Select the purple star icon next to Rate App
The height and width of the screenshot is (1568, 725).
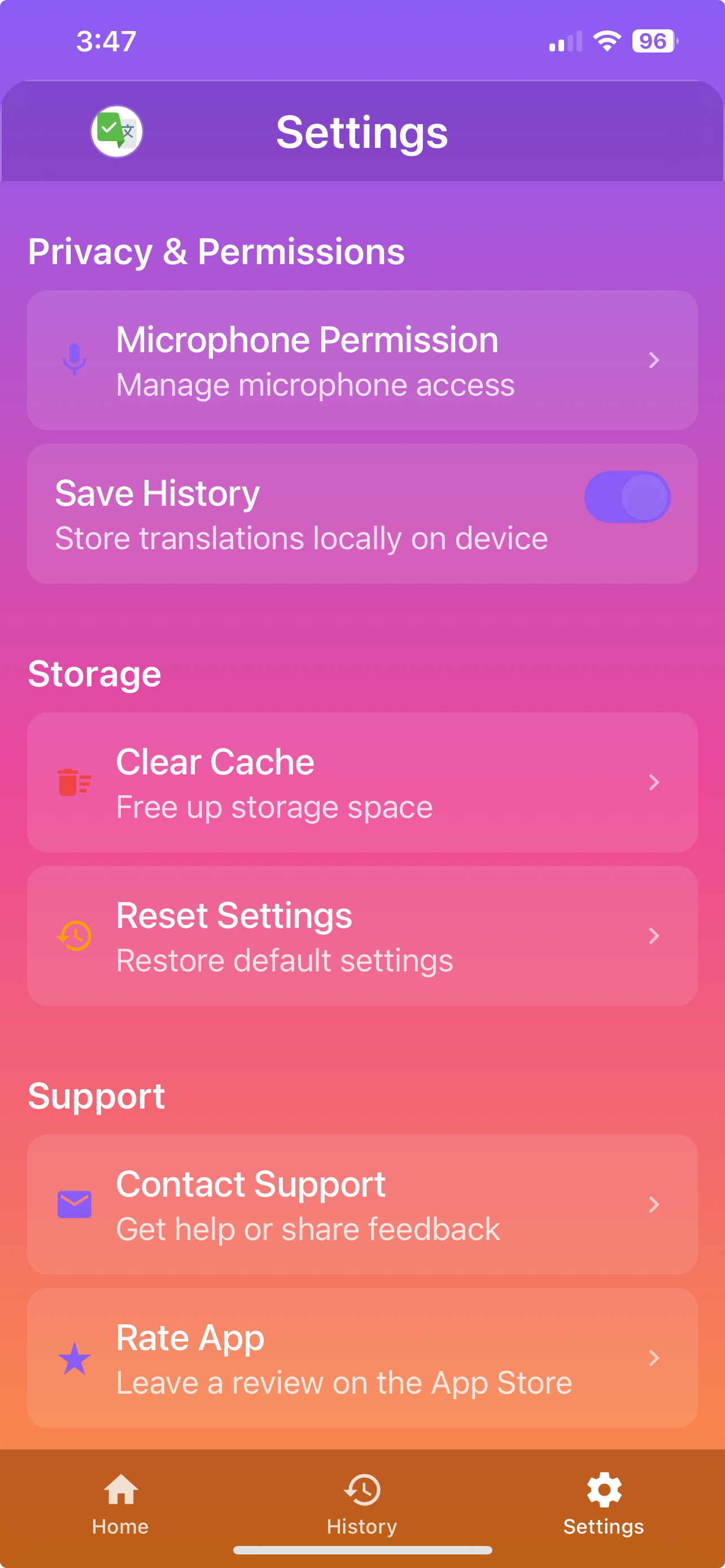pyautogui.click(x=75, y=1357)
